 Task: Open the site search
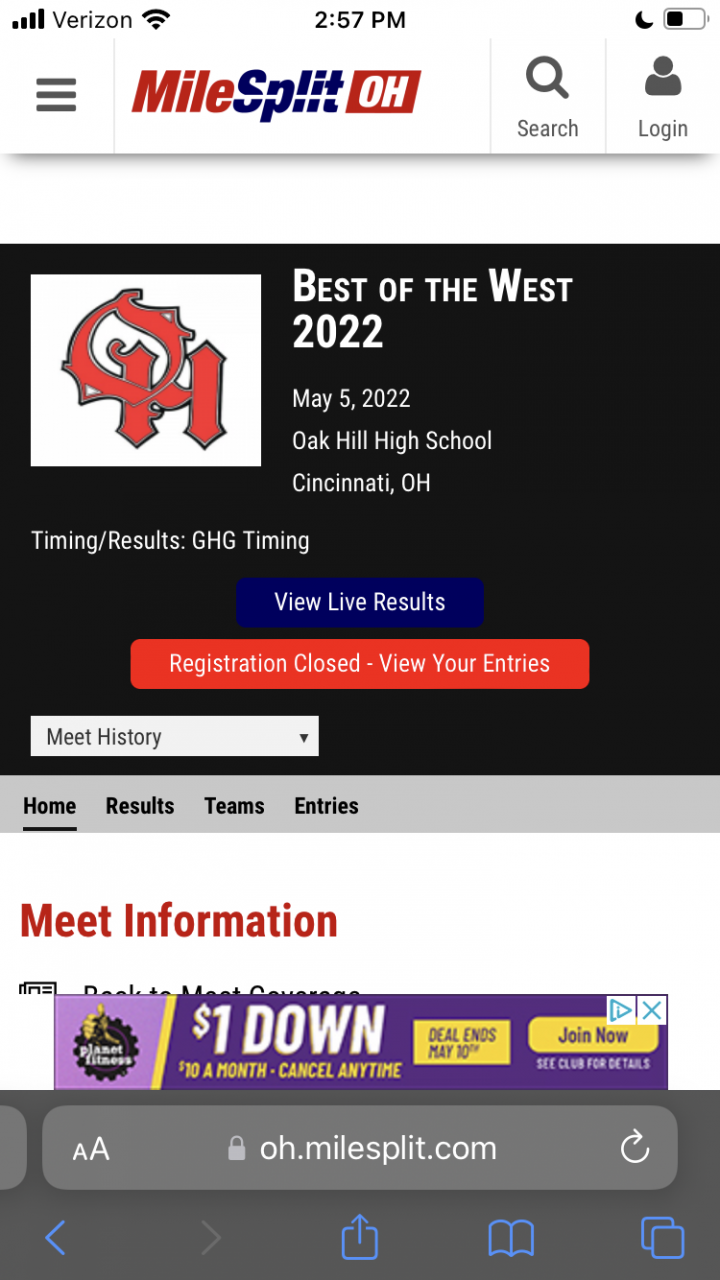point(547,97)
